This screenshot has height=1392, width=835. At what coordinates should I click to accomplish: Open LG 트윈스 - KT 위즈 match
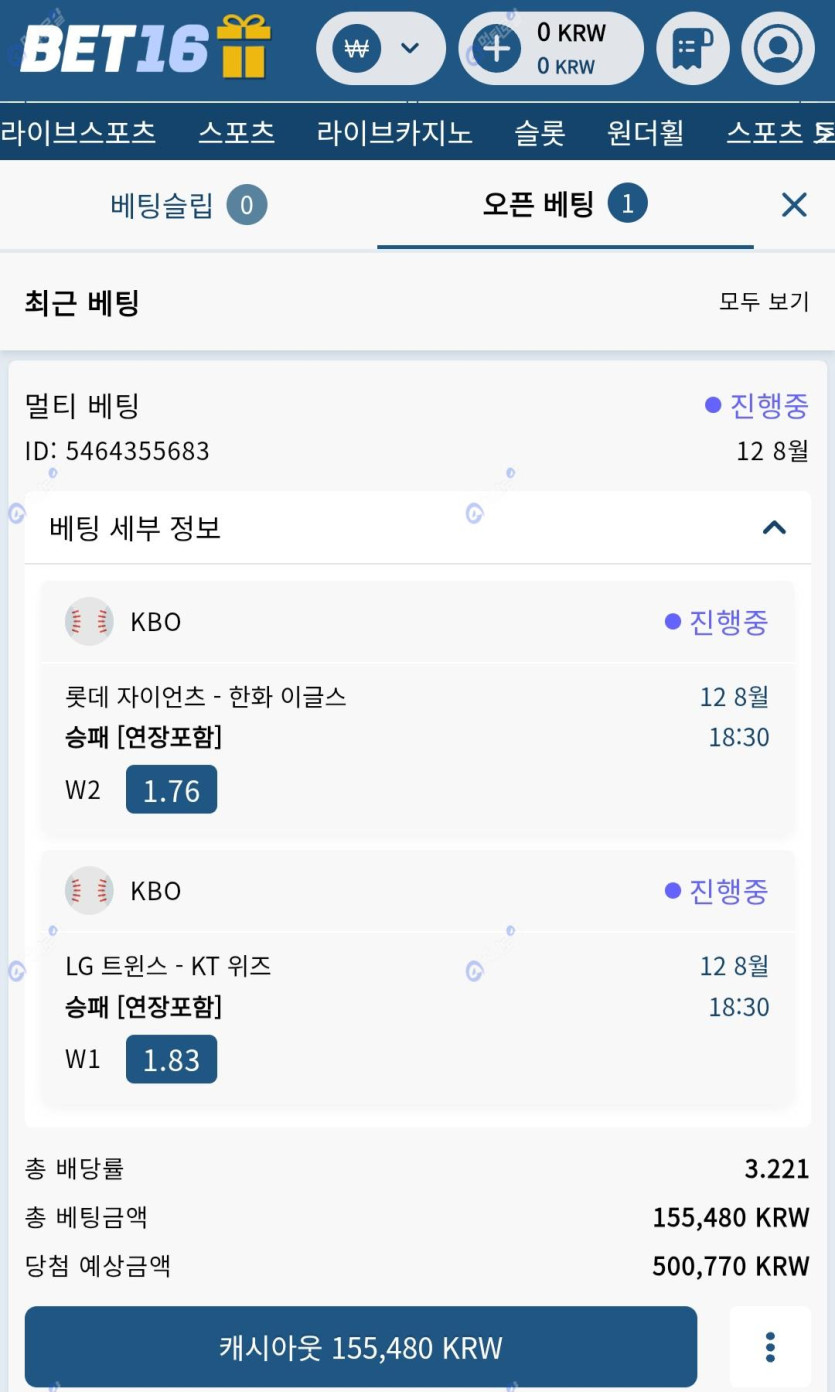tap(168, 966)
